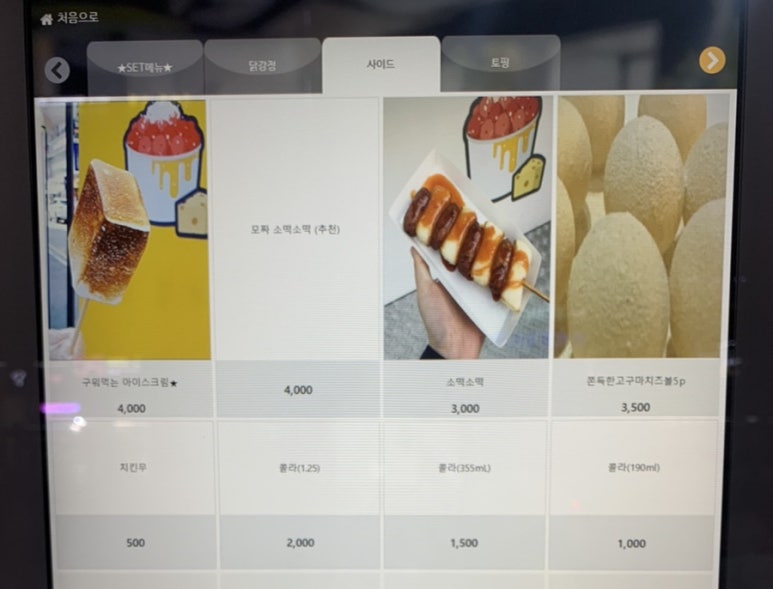
Task: Switch to the ★SET메뉴★ tab
Action: click(x=145, y=68)
